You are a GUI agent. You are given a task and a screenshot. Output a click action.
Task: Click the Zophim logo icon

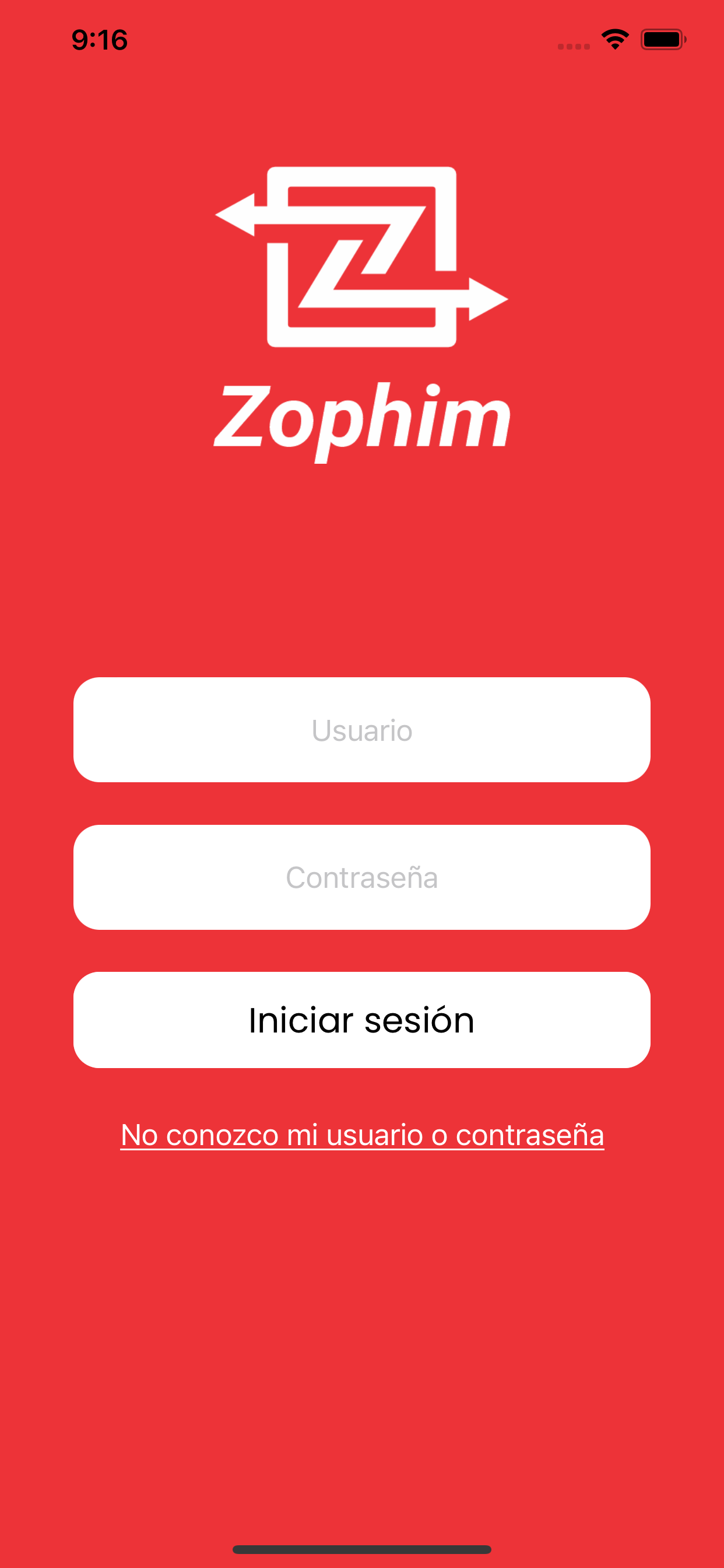coord(362,256)
